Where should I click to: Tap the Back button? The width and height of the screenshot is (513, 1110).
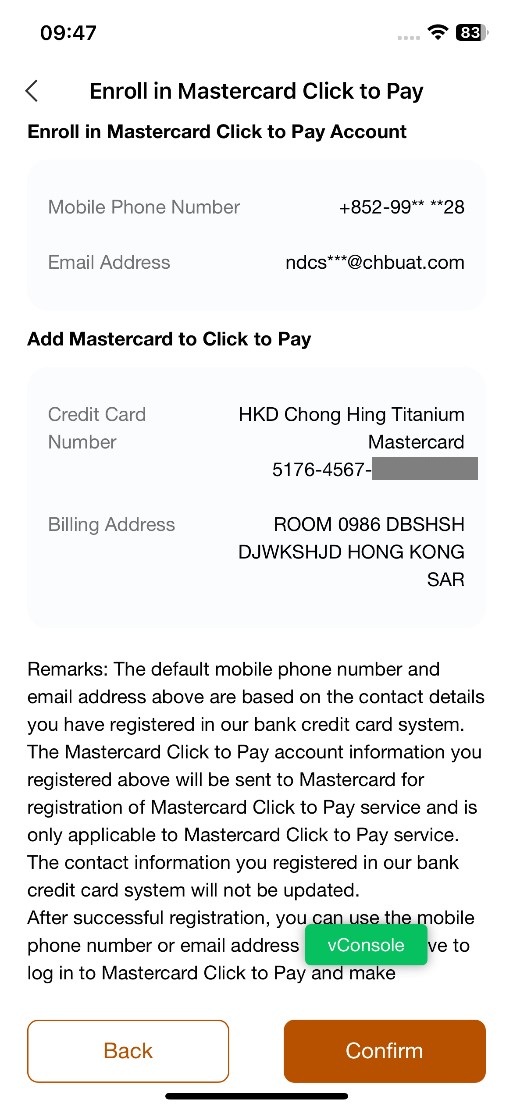[x=128, y=1051]
